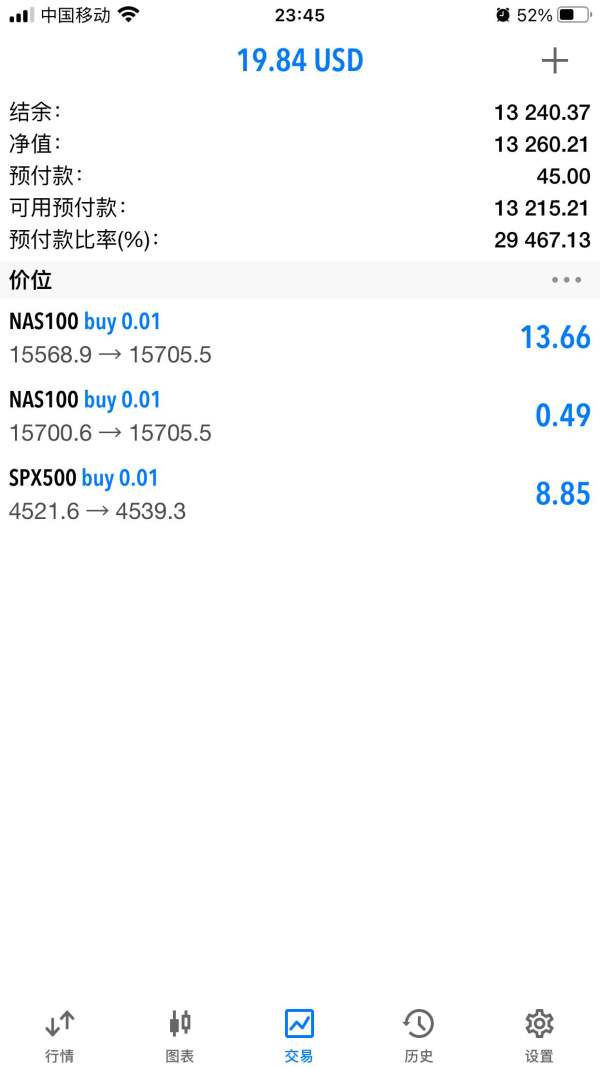Screen dimensions: 600x1067
Task: Switch to the 行情 tab
Action: click(x=60, y=1034)
